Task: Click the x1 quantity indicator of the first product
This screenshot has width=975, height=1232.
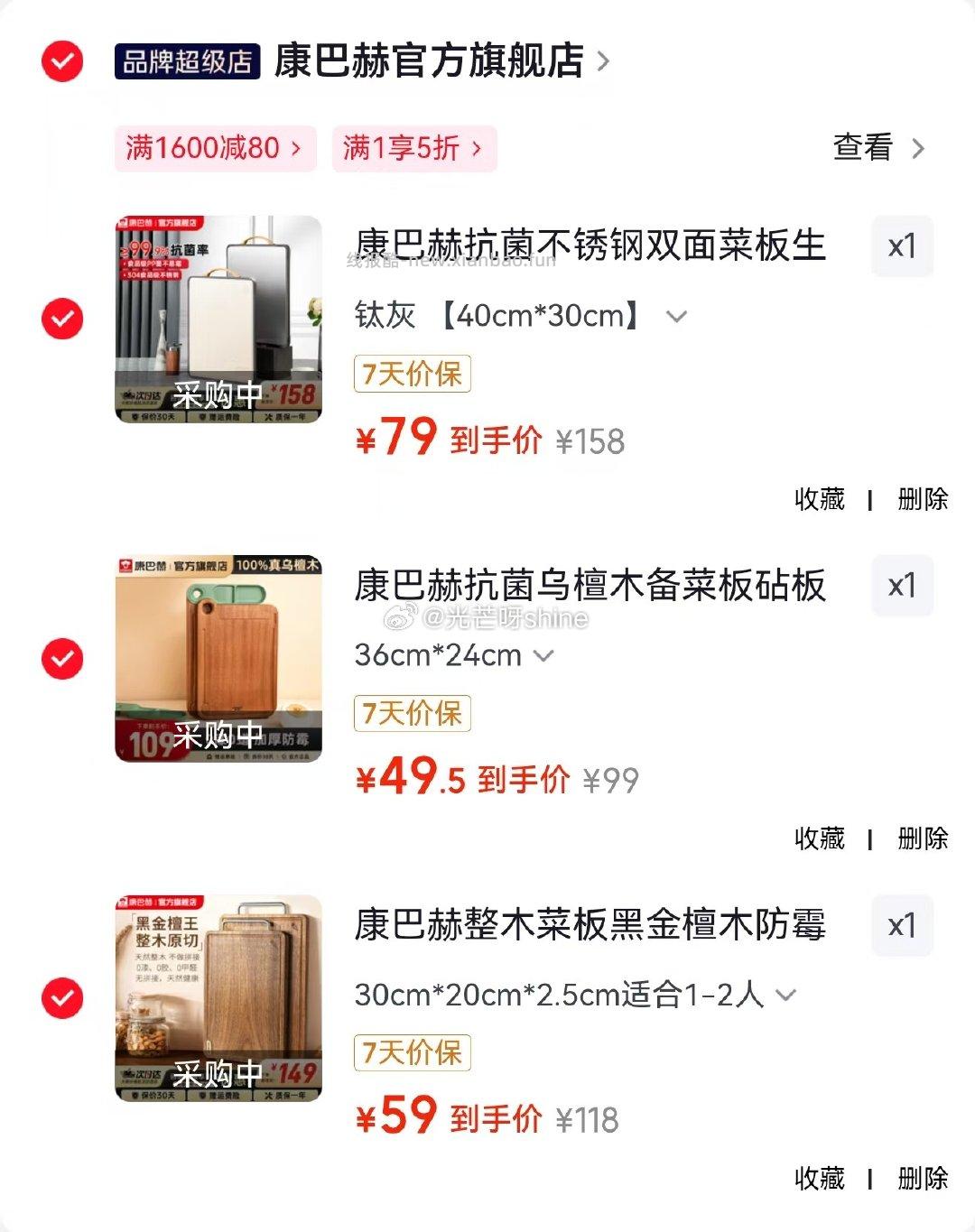Action: point(902,245)
